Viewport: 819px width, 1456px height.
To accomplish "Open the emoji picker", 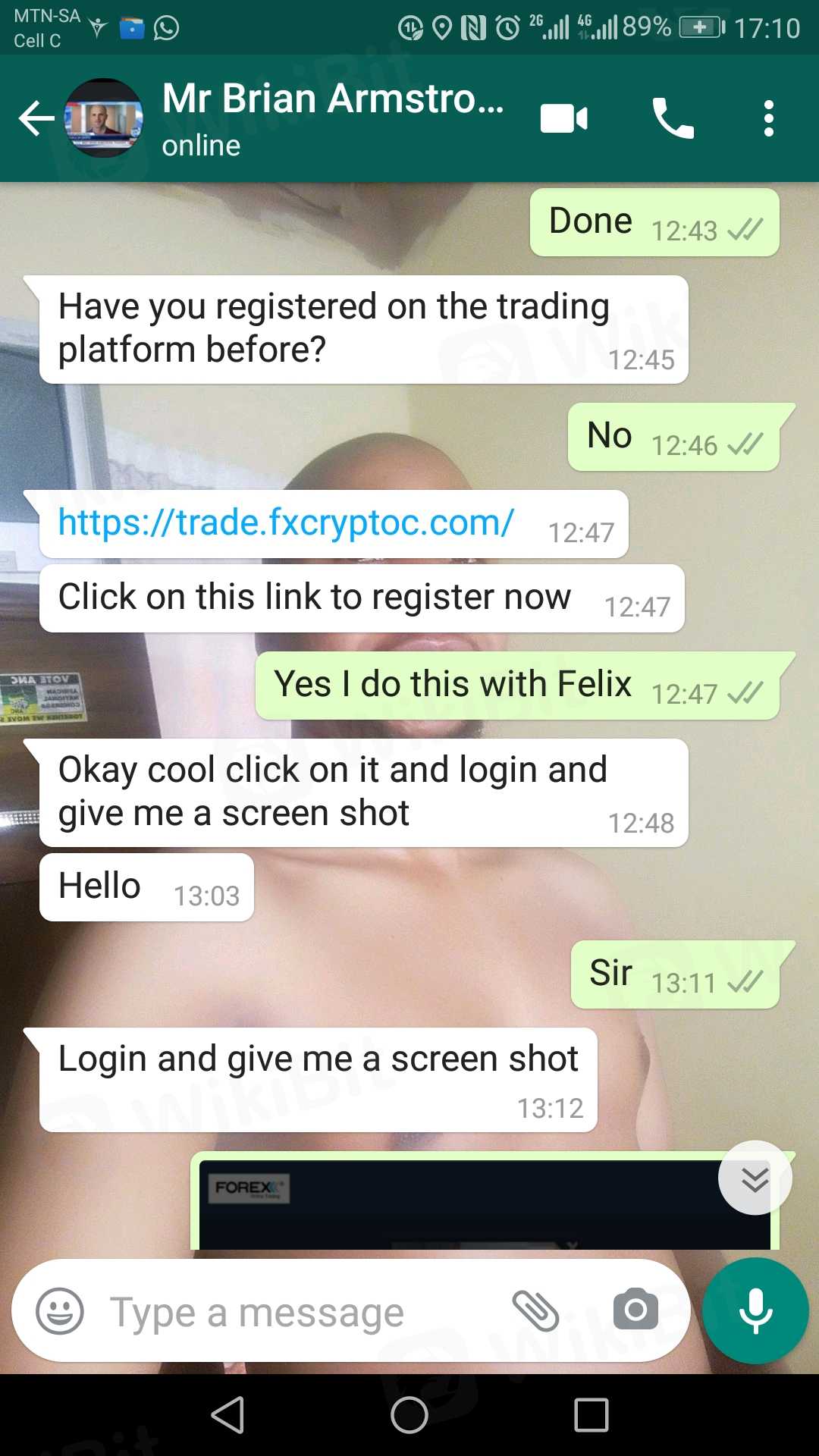I will pyautogui.click(x=60, y=1311).
